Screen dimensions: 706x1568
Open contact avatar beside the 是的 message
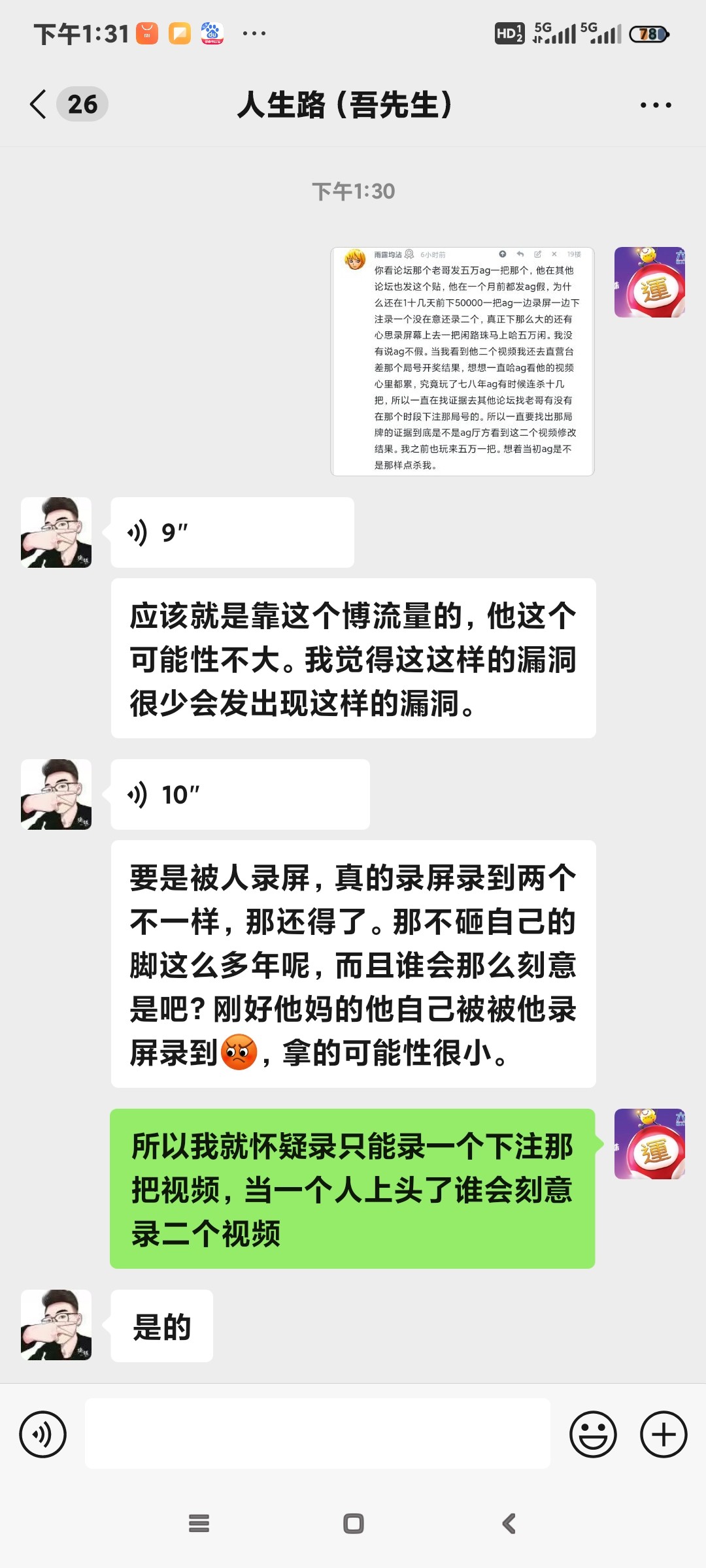pos(56,1325)
